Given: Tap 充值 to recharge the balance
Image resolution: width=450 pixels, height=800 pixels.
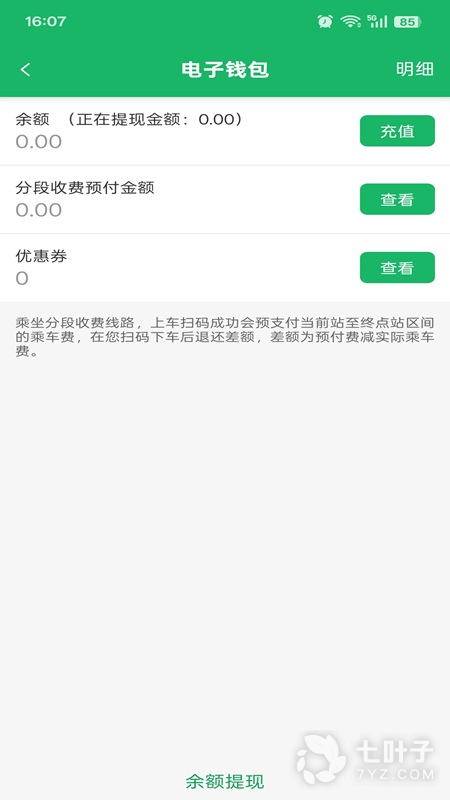Looking at the screenshot, I should 397,131.
